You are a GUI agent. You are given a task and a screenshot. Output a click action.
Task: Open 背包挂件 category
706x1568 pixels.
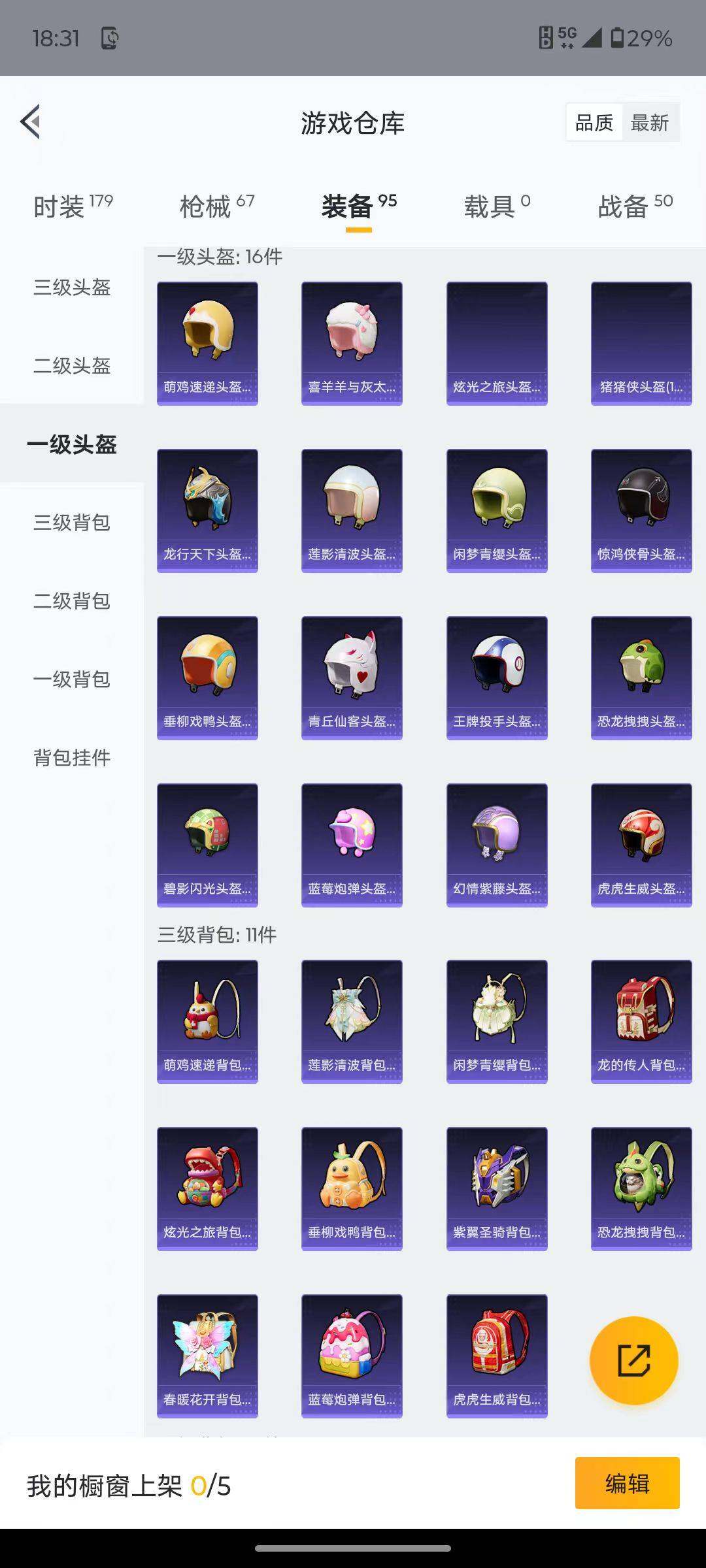pyautogui.click(x=72, y=758)
